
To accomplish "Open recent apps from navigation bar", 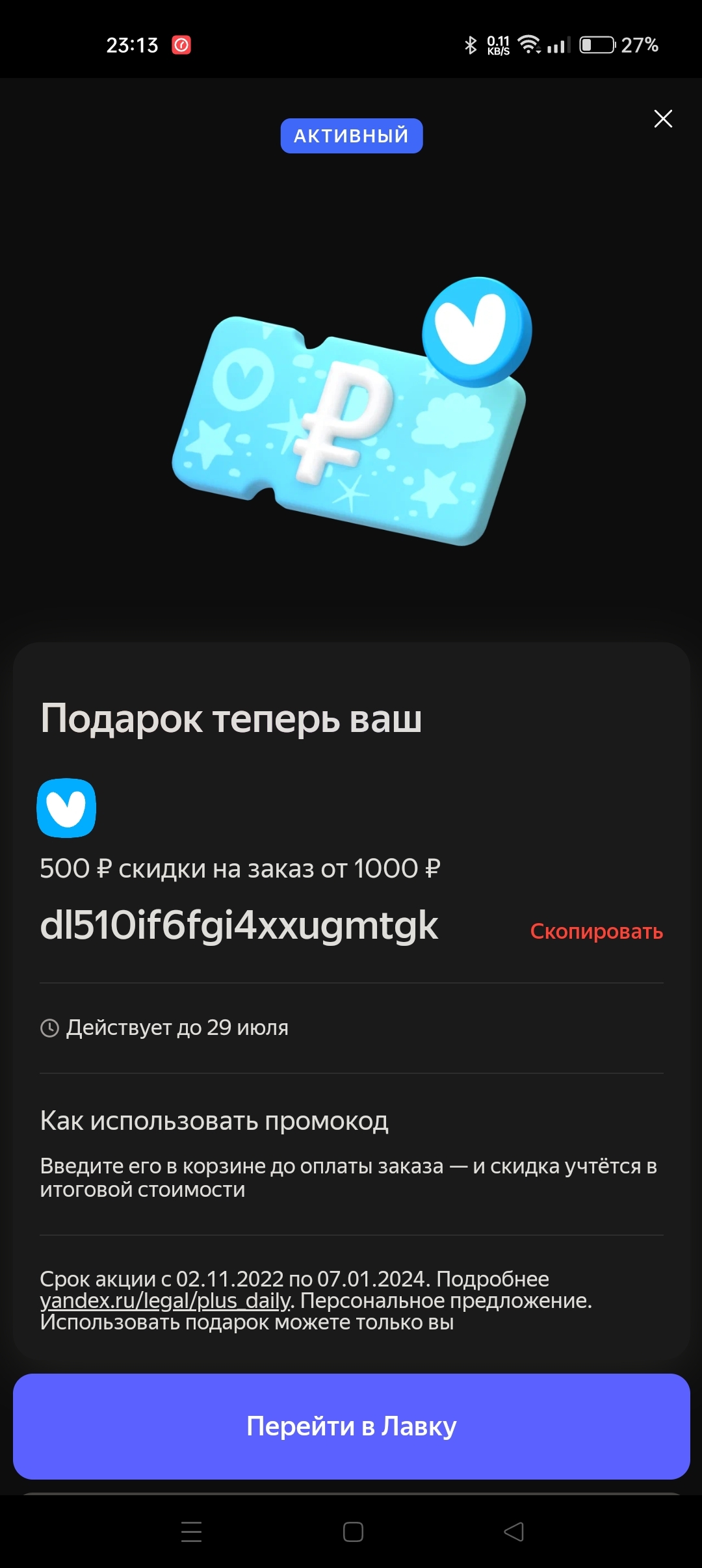I will (x=191, y=1532).
